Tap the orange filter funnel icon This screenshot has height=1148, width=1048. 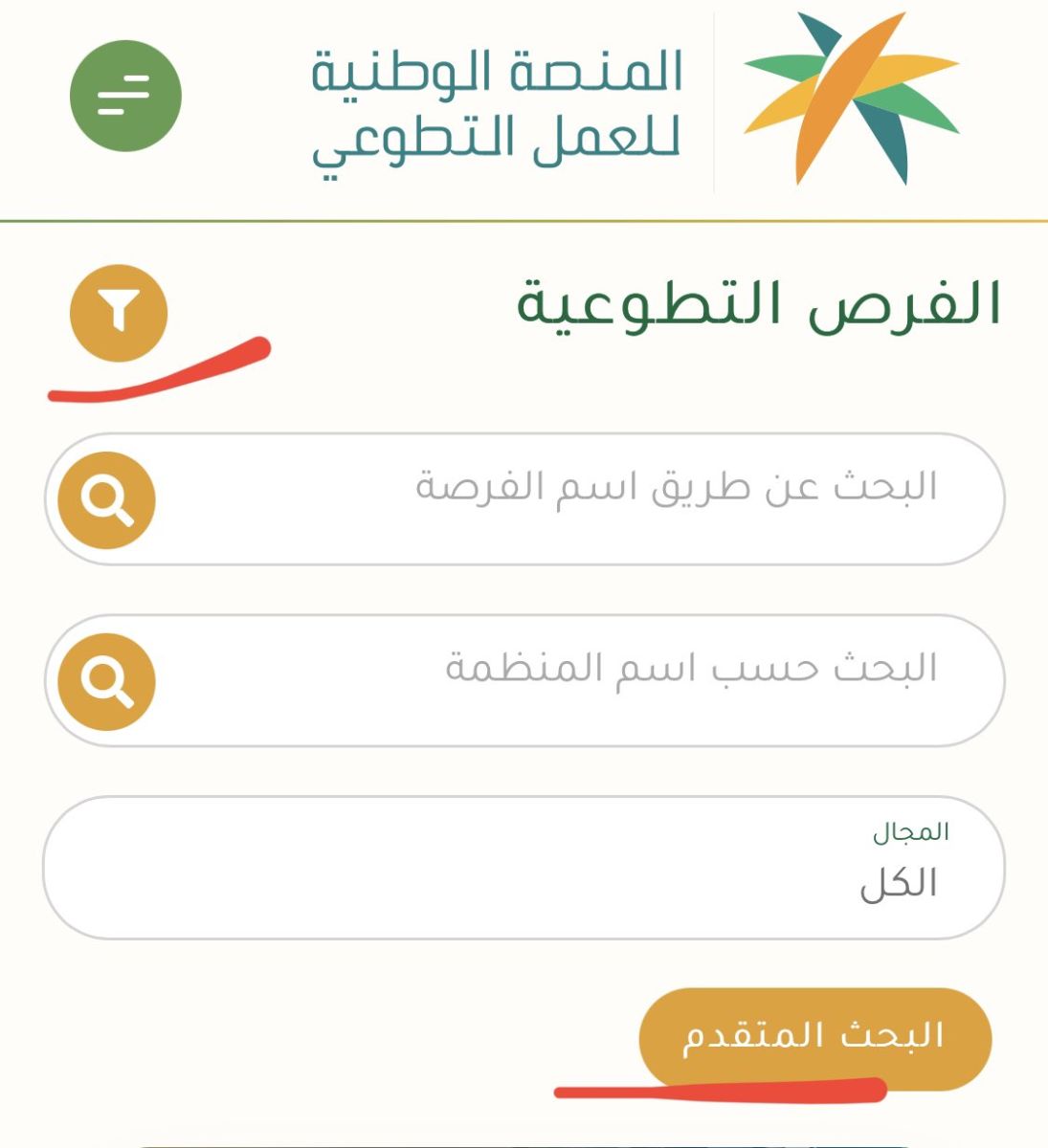(119, 313)
